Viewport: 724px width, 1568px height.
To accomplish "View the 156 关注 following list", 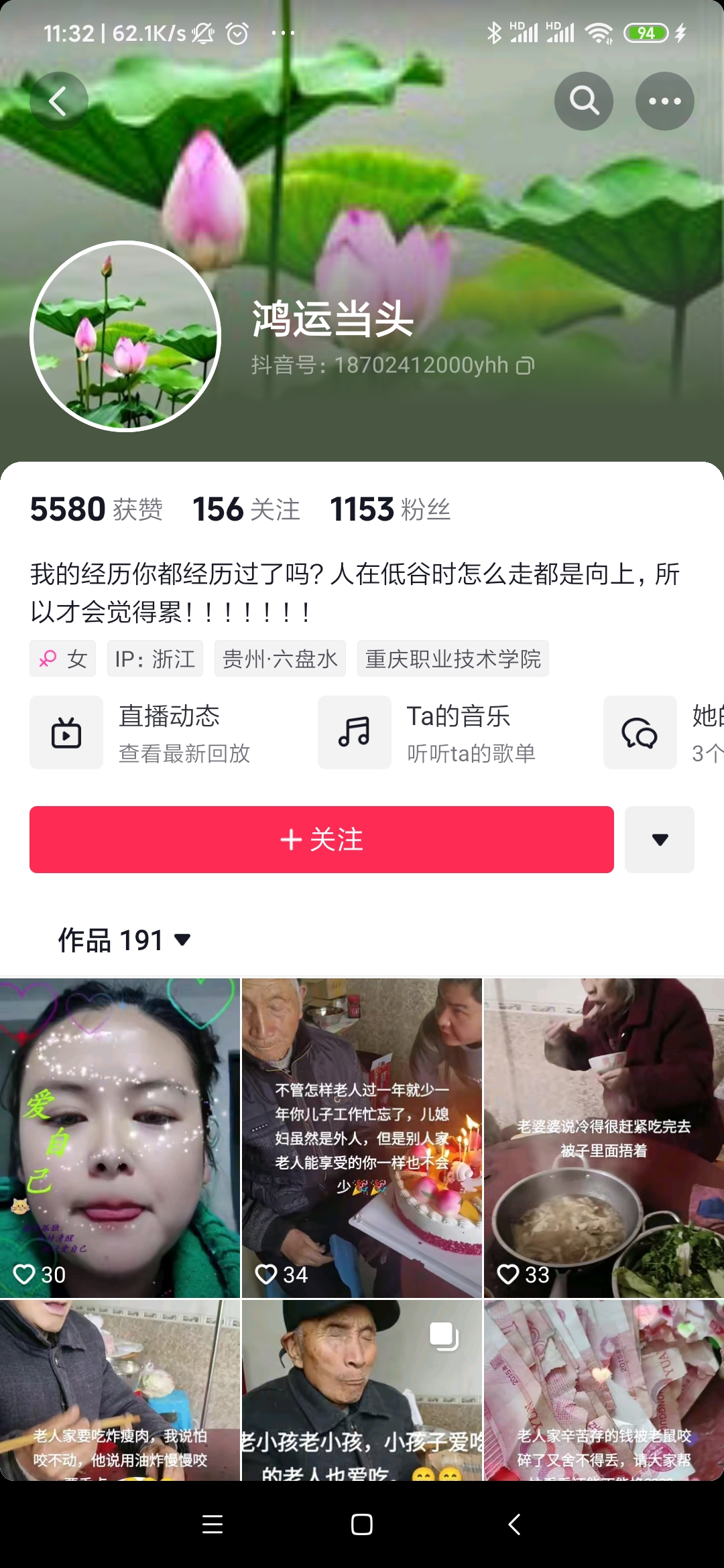I will [x=246, y=509].
